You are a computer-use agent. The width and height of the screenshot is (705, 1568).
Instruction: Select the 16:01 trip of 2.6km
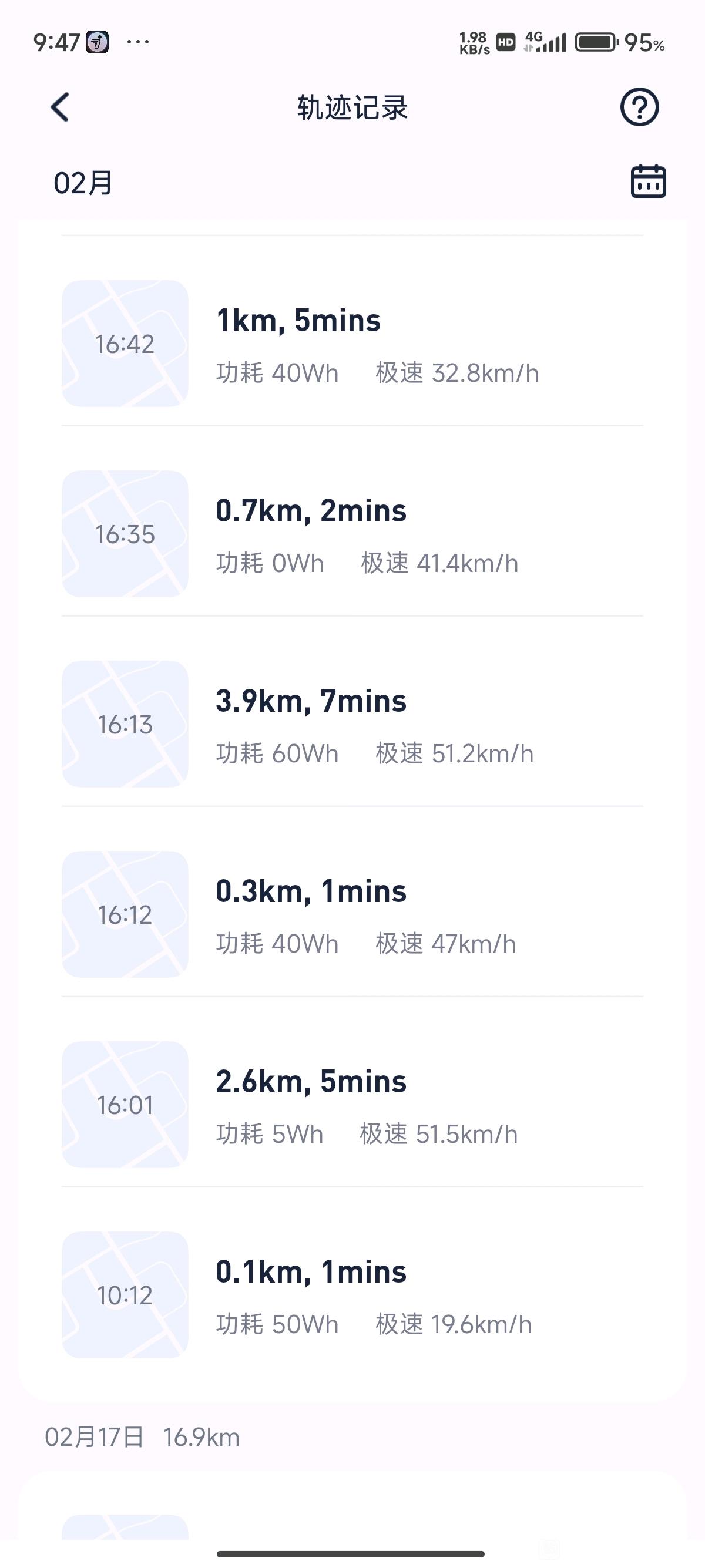point(352,1104)
